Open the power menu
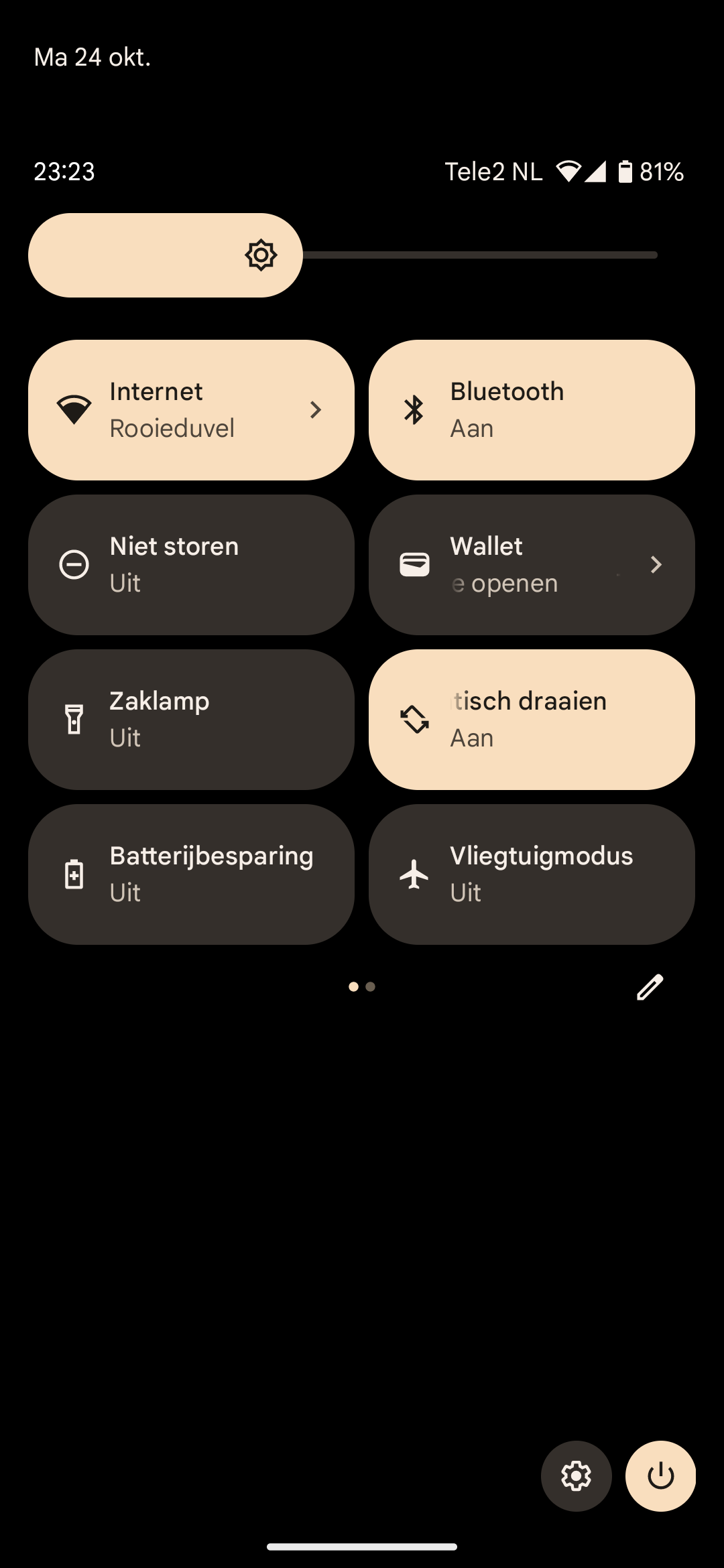Viewport: 724px width, 1568px height. click(x=661, y=1476)
